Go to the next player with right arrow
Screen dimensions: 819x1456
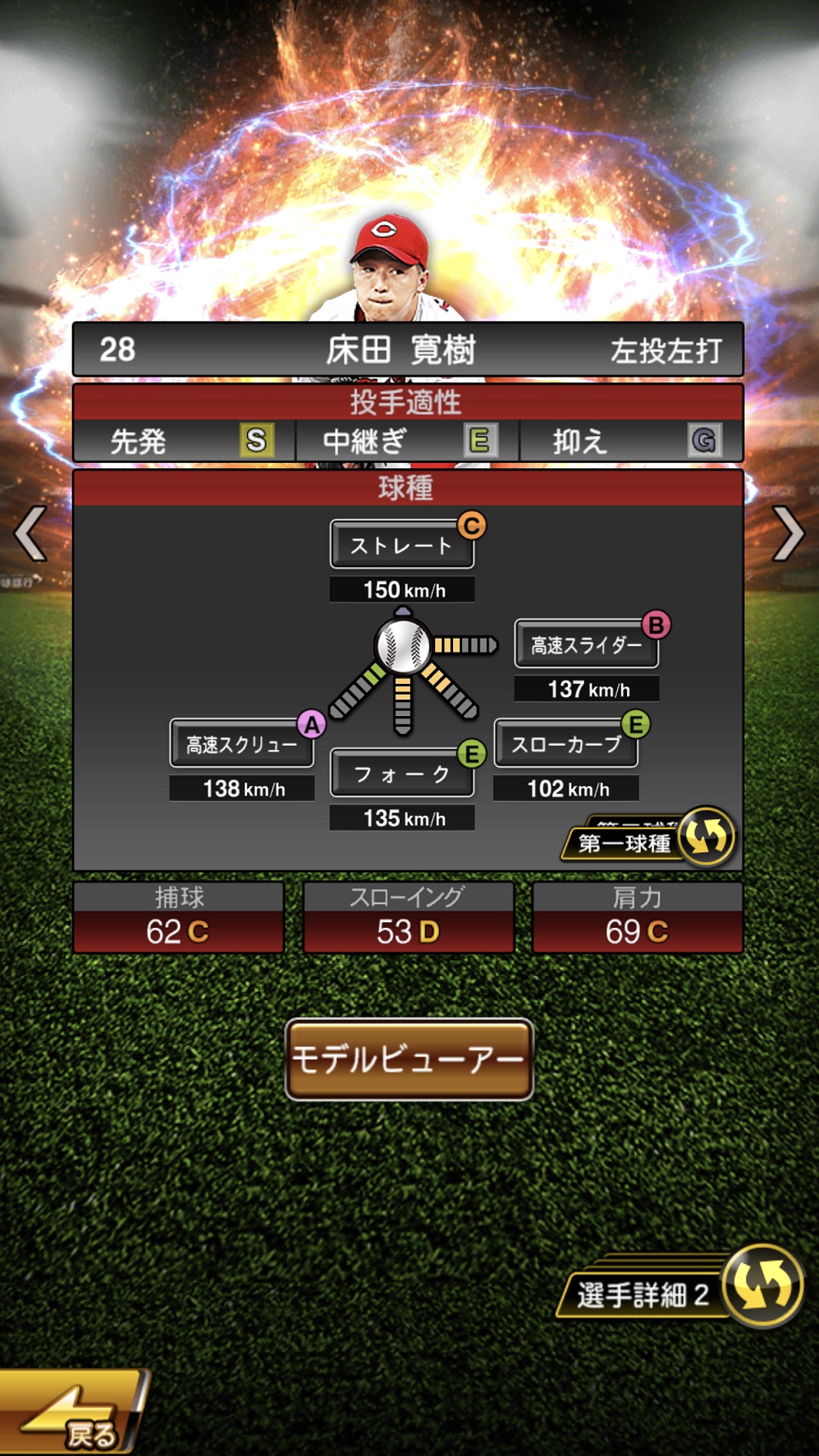coord(788,534)
